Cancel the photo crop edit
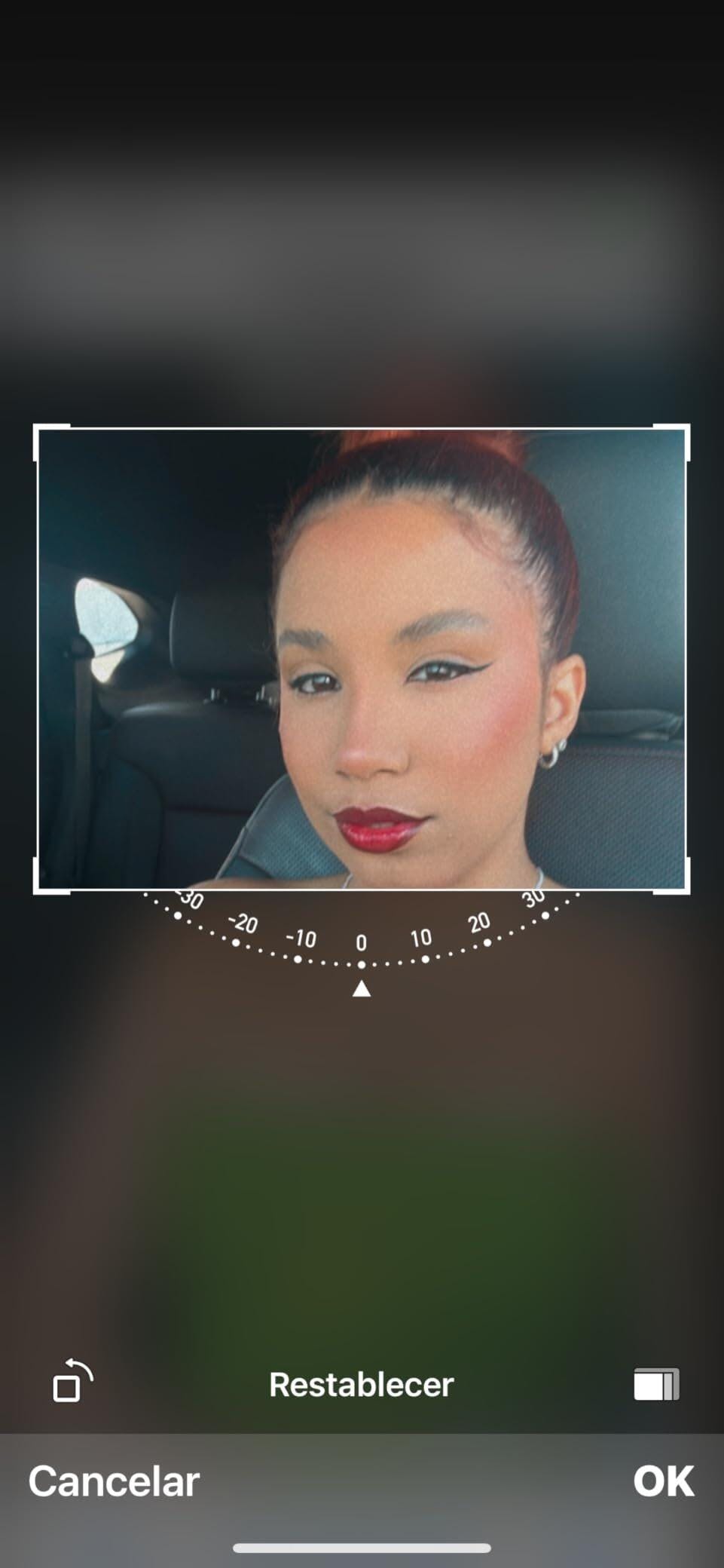This screenshot has height=1568, width=724. pos(114,1481)
